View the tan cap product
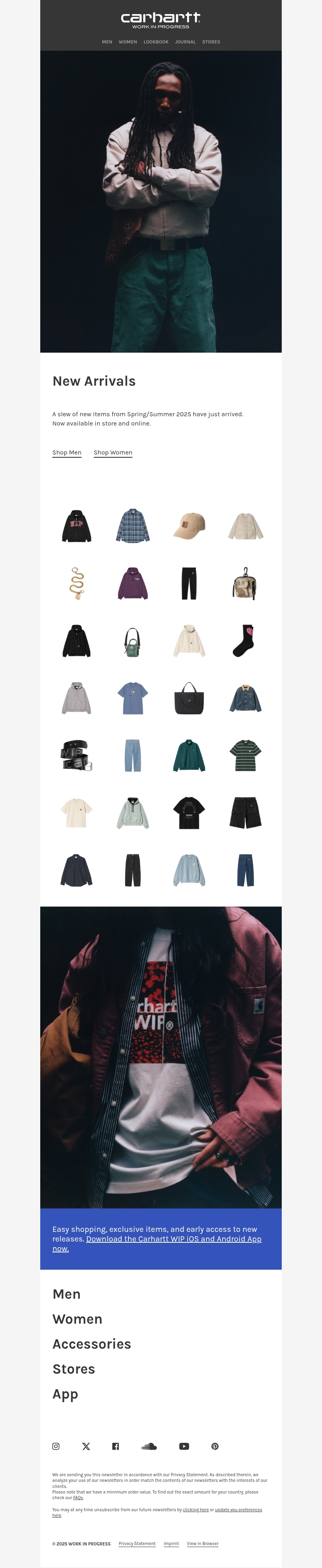 click(189, 526)
